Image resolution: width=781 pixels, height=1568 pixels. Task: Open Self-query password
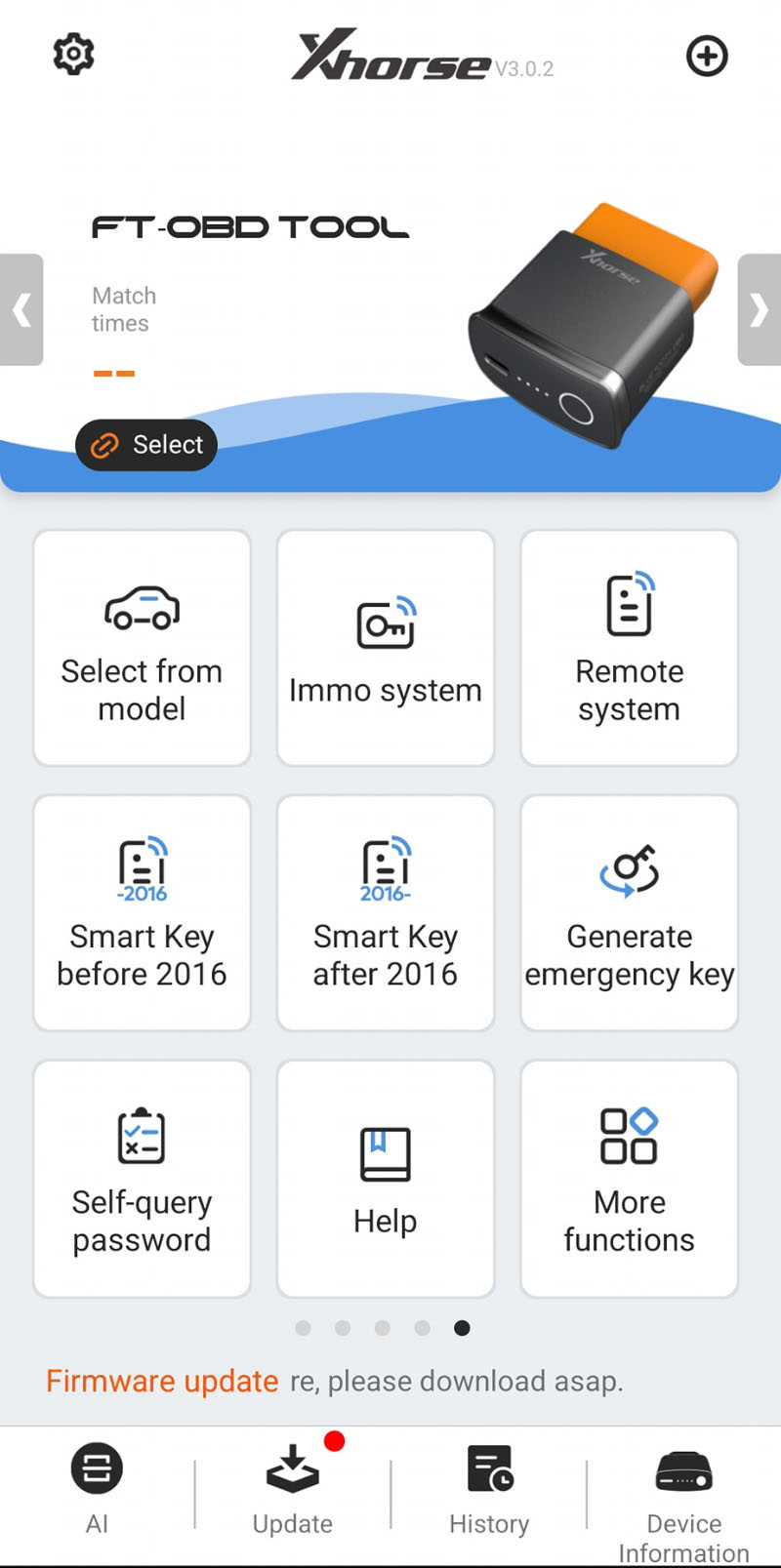(x=142, y=1179)
